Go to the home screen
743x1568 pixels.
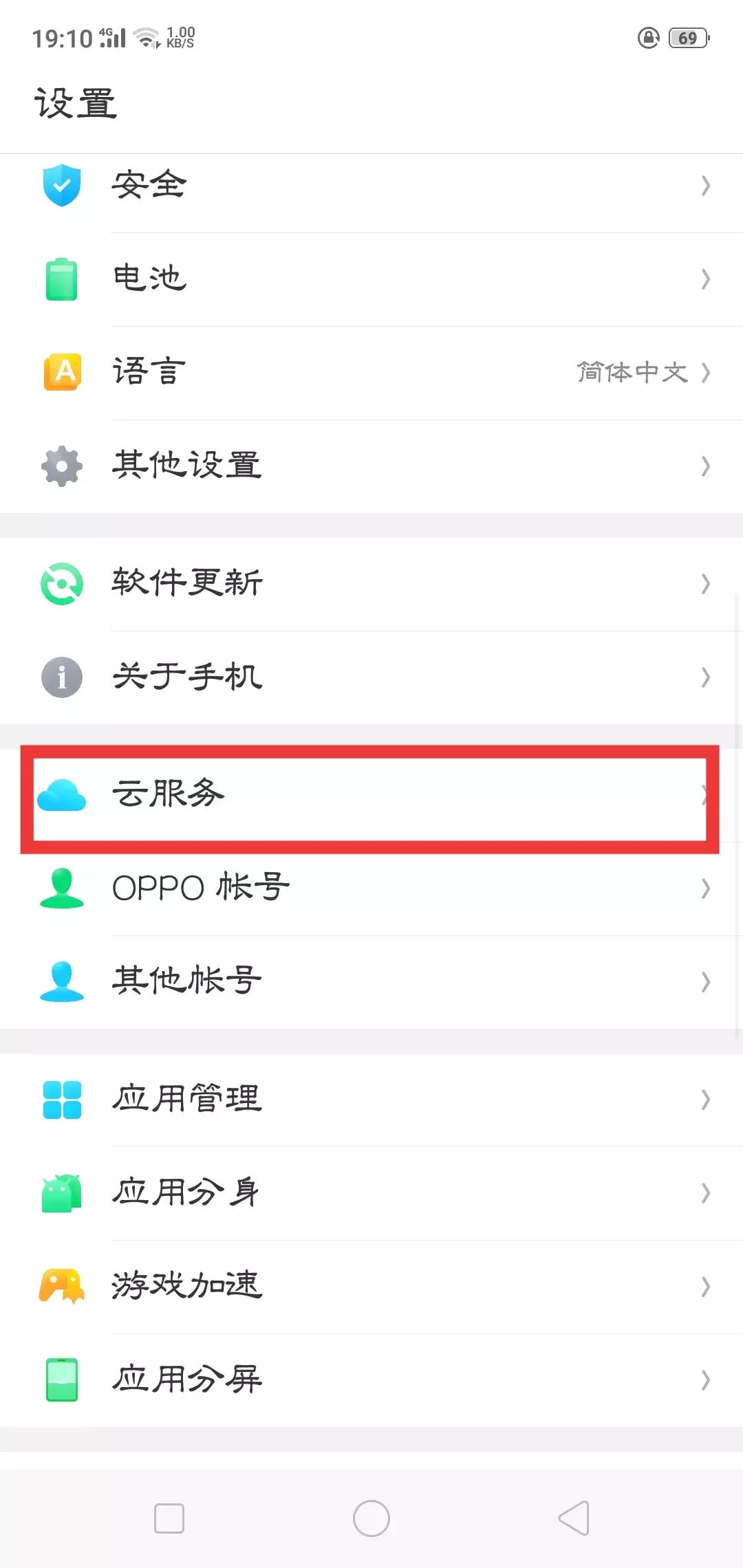point(371,1518)
